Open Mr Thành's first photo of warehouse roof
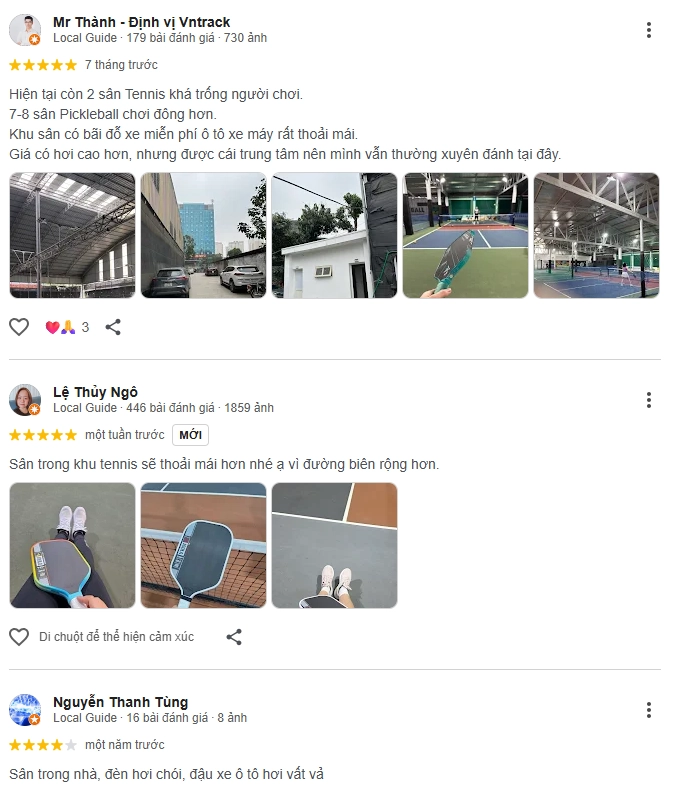 [72, 235]
